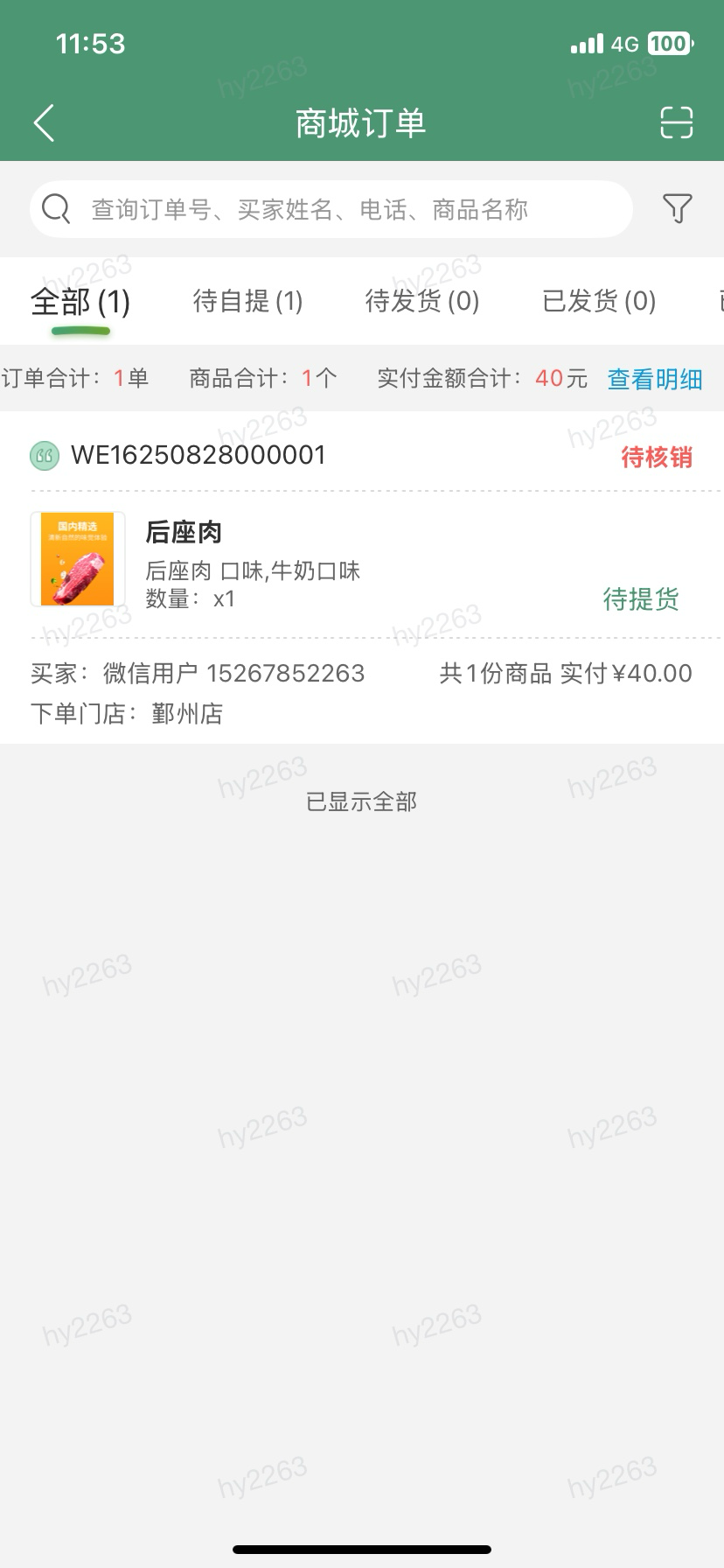This screenshot has height=1568, width=724.
Task: Open the scan code icon
Action: pos(676,123)
